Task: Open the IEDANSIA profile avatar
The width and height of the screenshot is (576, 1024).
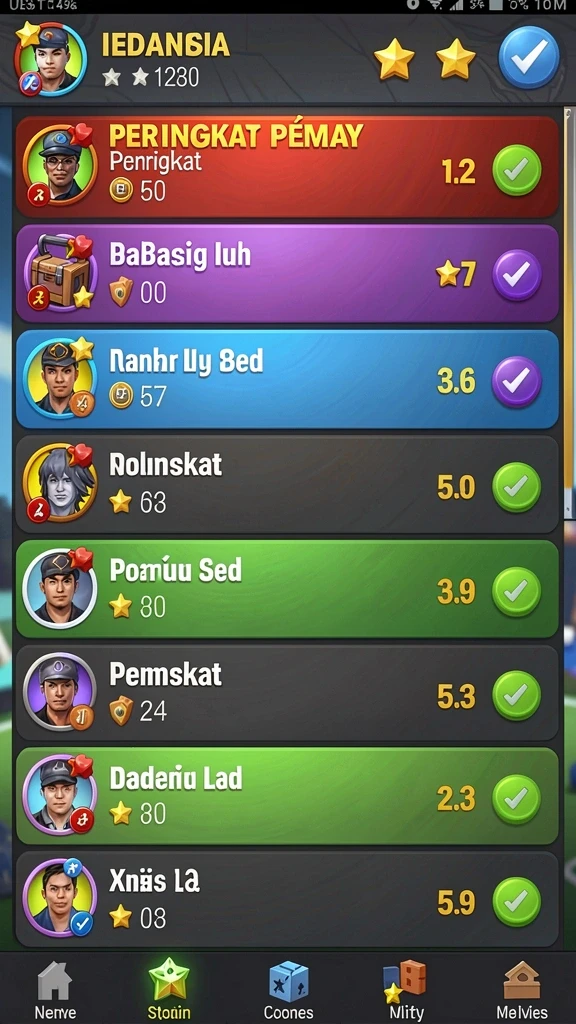Action: 51,59
